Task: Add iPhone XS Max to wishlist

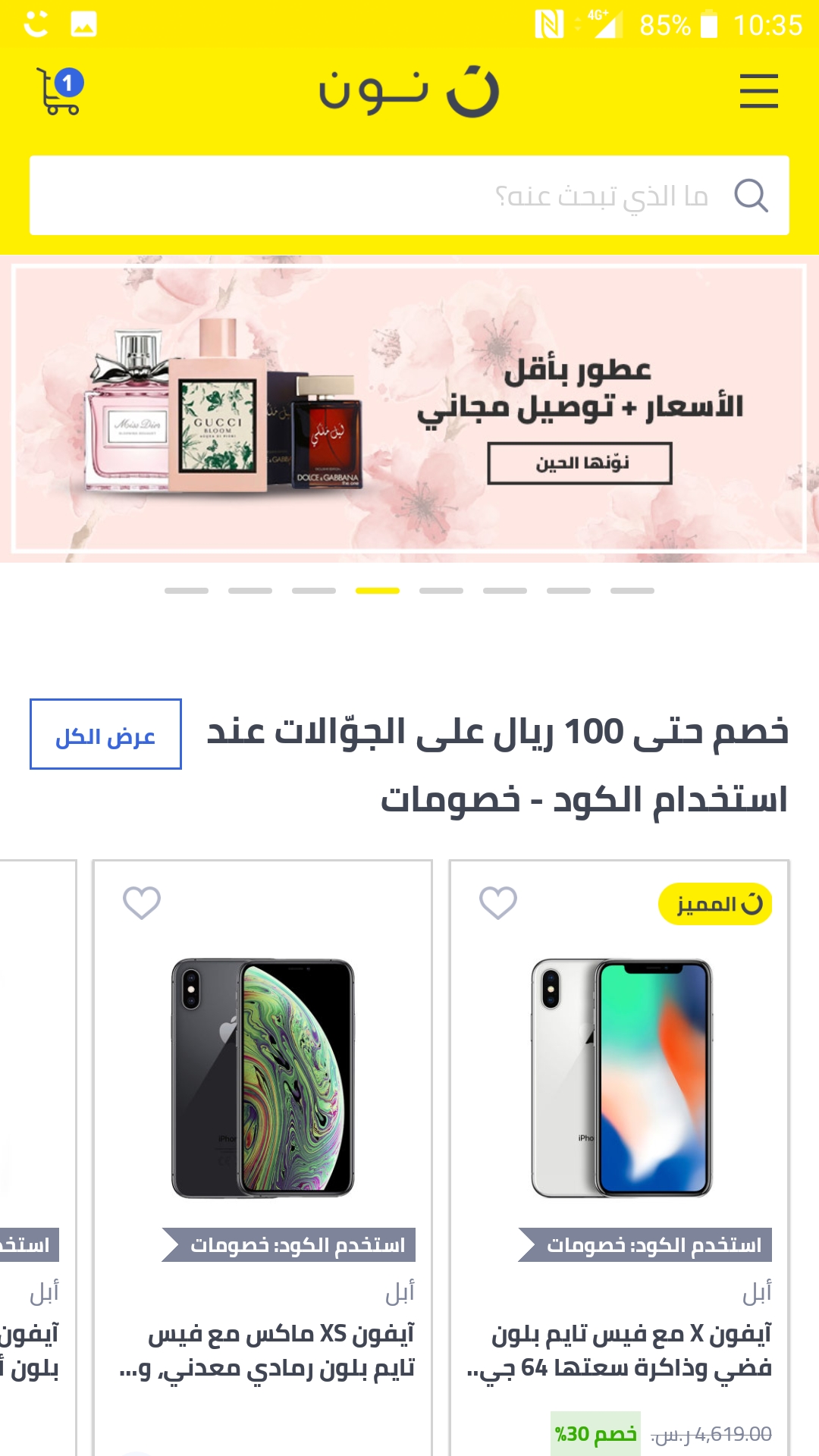Action: 142,902
